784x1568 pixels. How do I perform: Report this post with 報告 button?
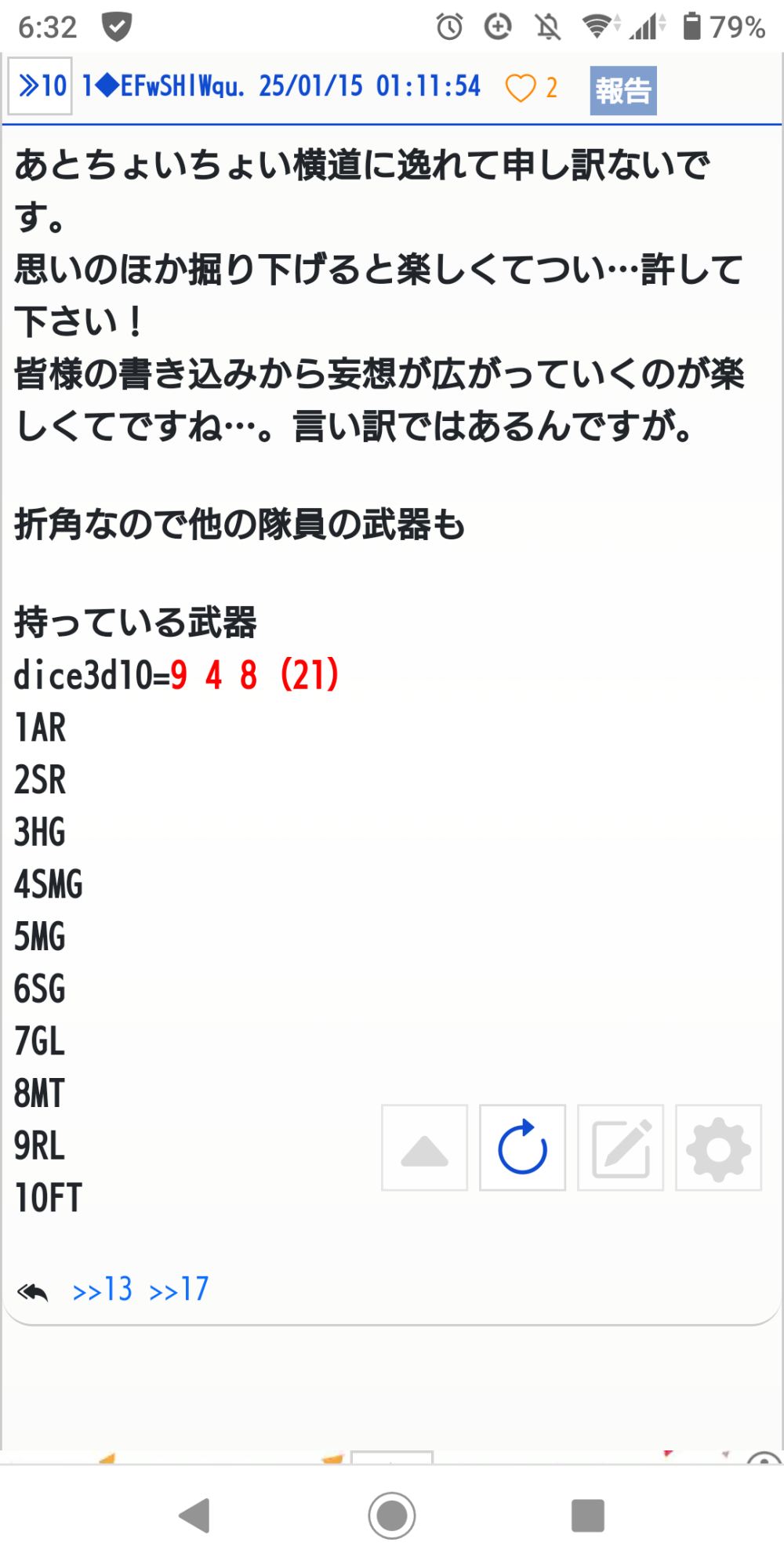pyautogui.click(x=622, y=91)
